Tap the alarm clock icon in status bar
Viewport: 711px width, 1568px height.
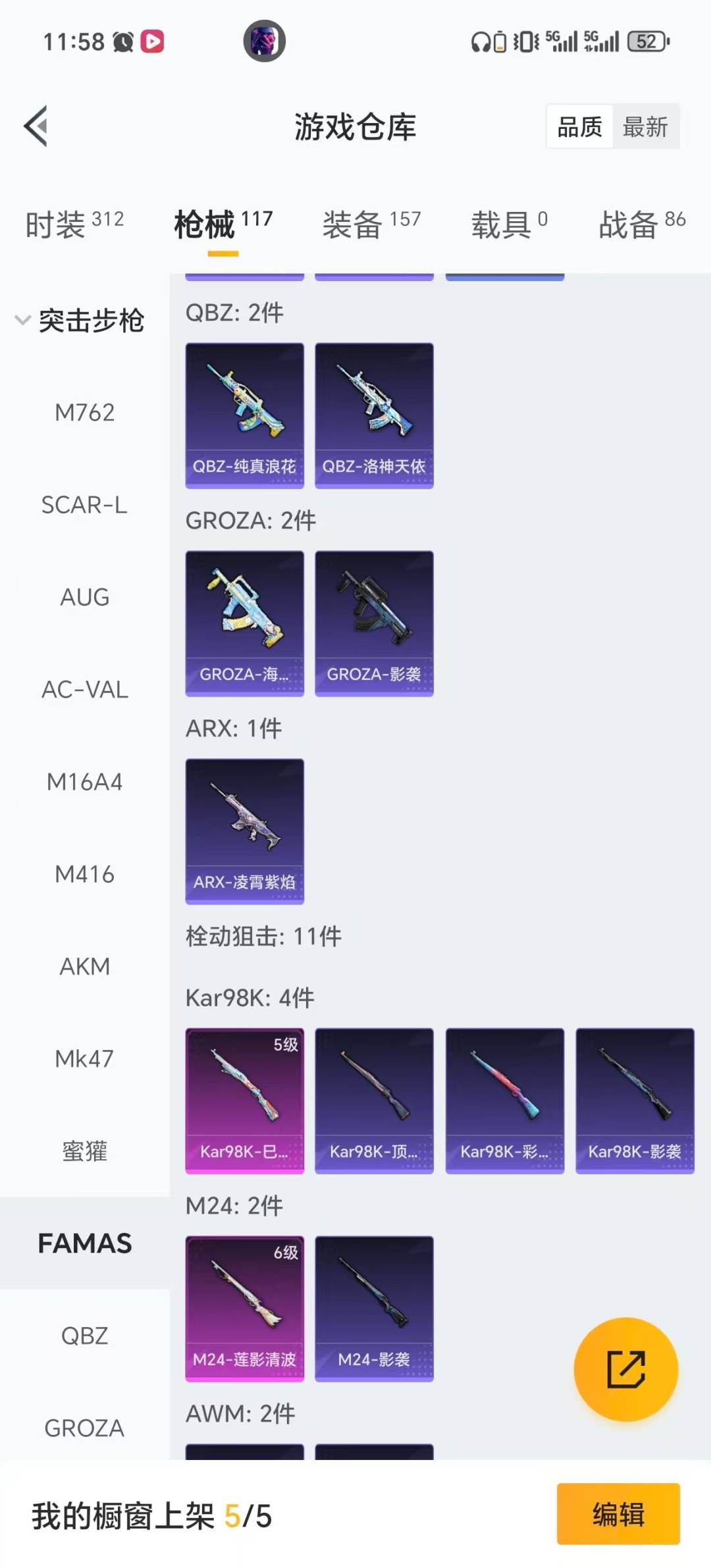click(x=122, y=41)
